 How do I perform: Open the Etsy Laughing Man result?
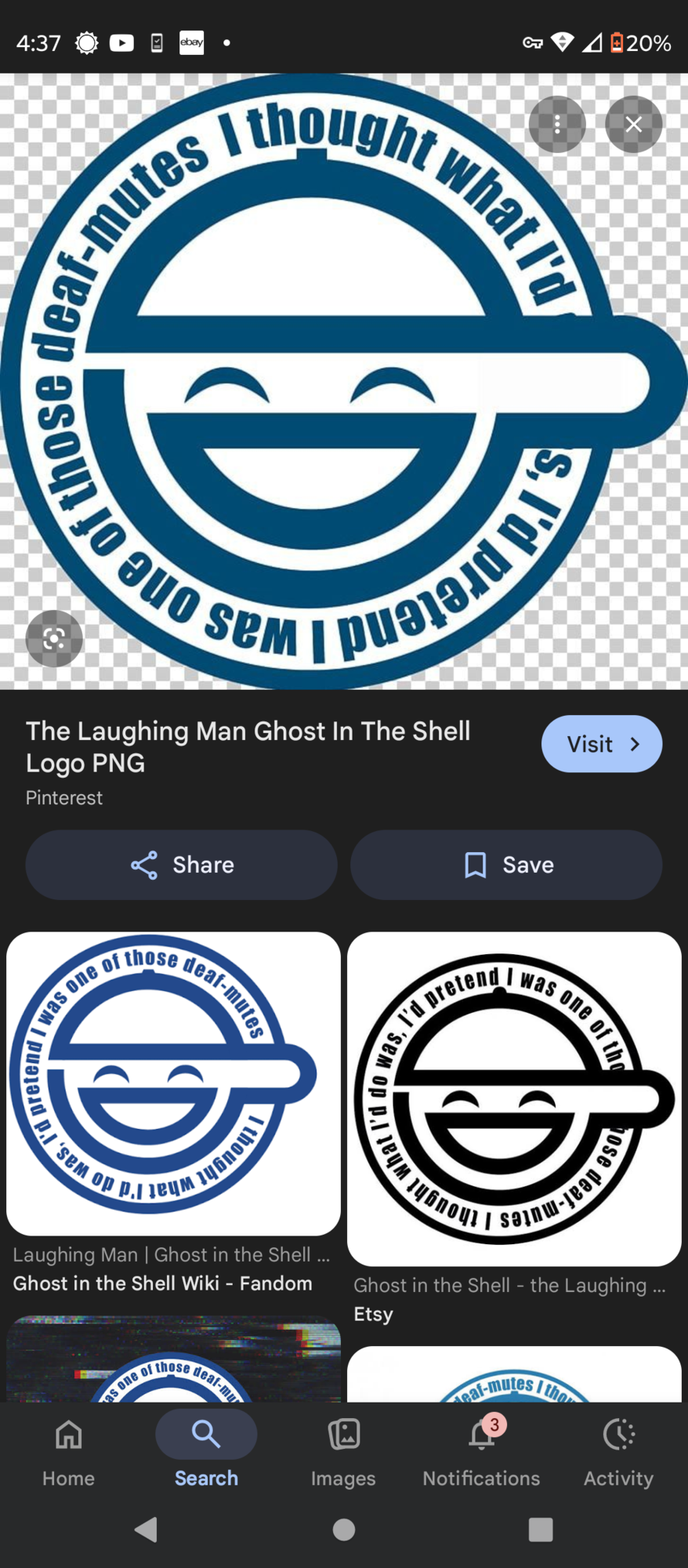[514, 1129]
